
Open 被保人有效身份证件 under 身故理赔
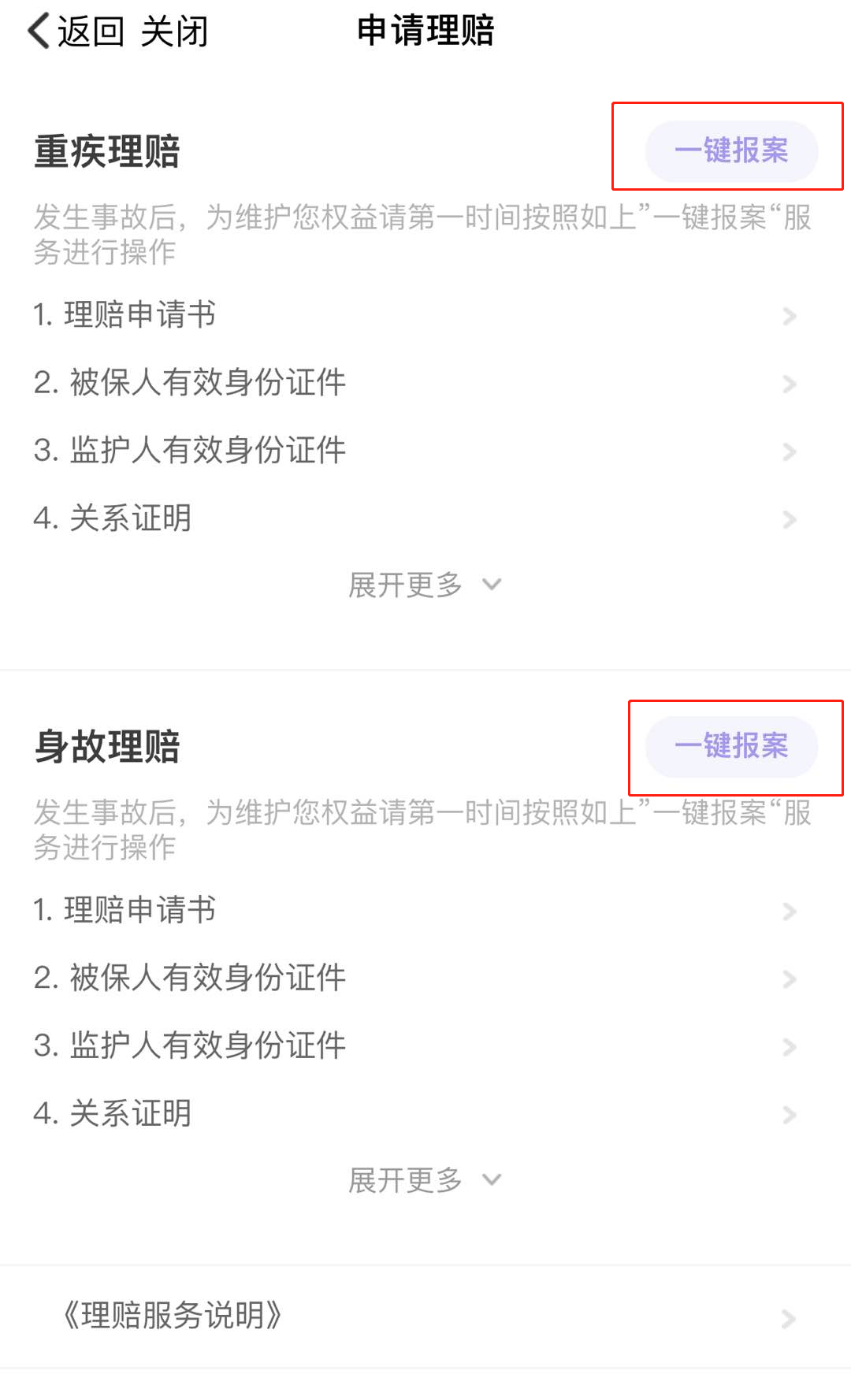pyautogui.click(x=425, y=979)
